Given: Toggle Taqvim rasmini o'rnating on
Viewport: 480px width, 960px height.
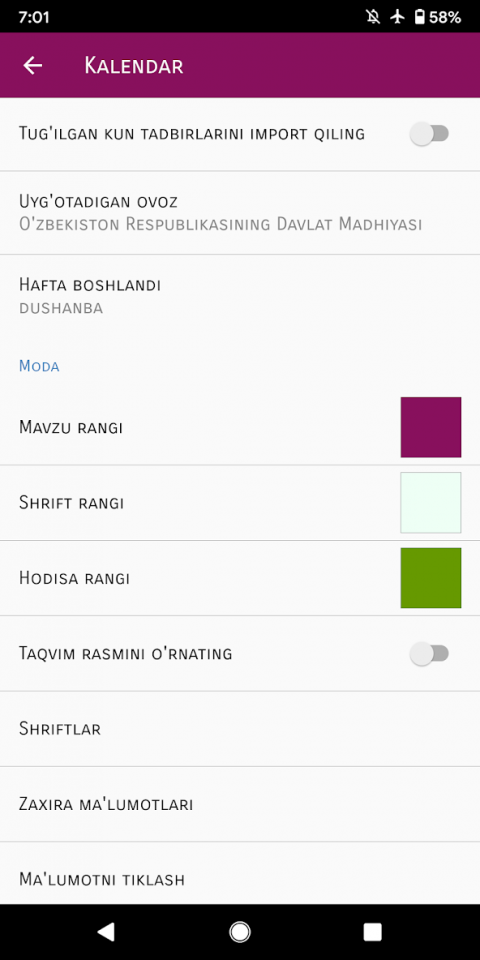Looking at the screenshot, I should (x=429, y=654).
